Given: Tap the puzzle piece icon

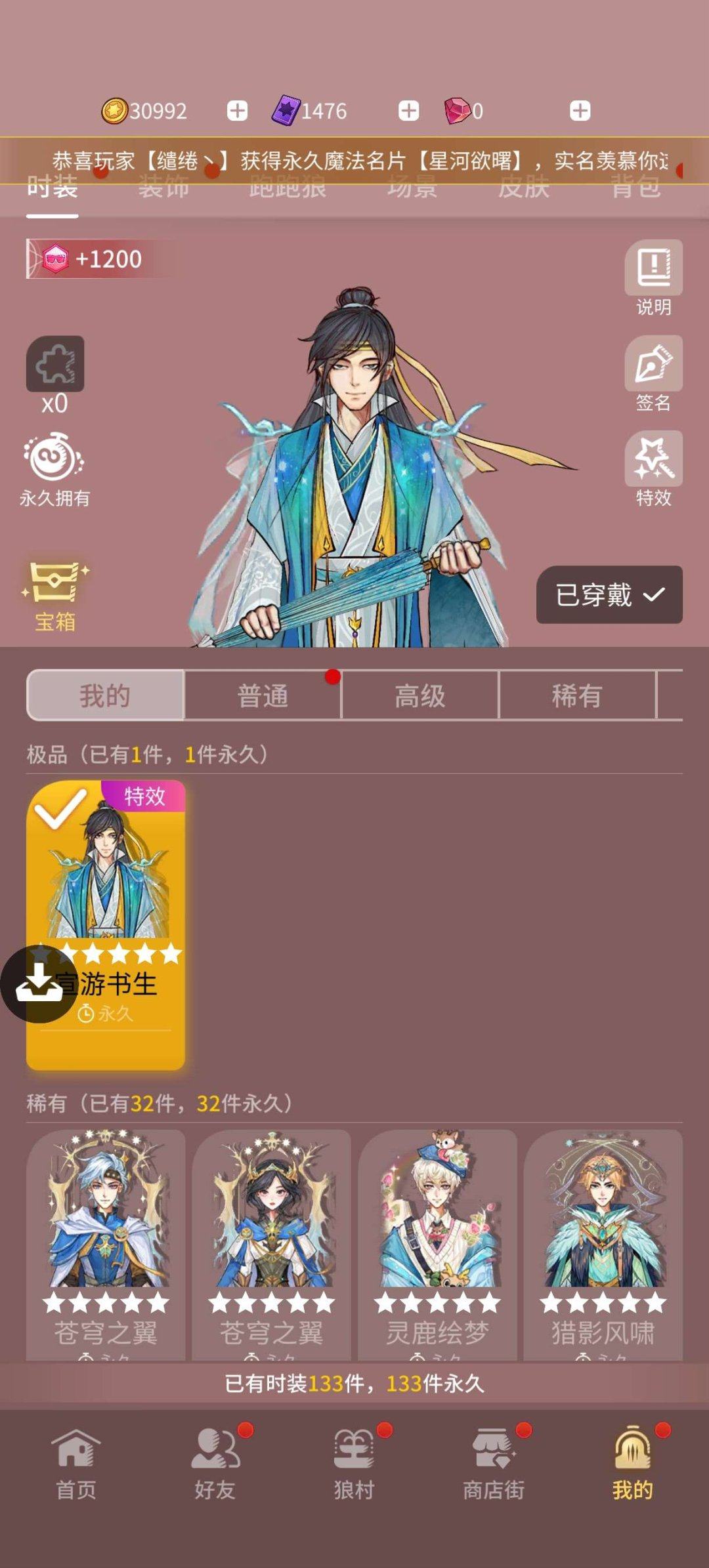Looking at the screenshot, I should 55,364.
